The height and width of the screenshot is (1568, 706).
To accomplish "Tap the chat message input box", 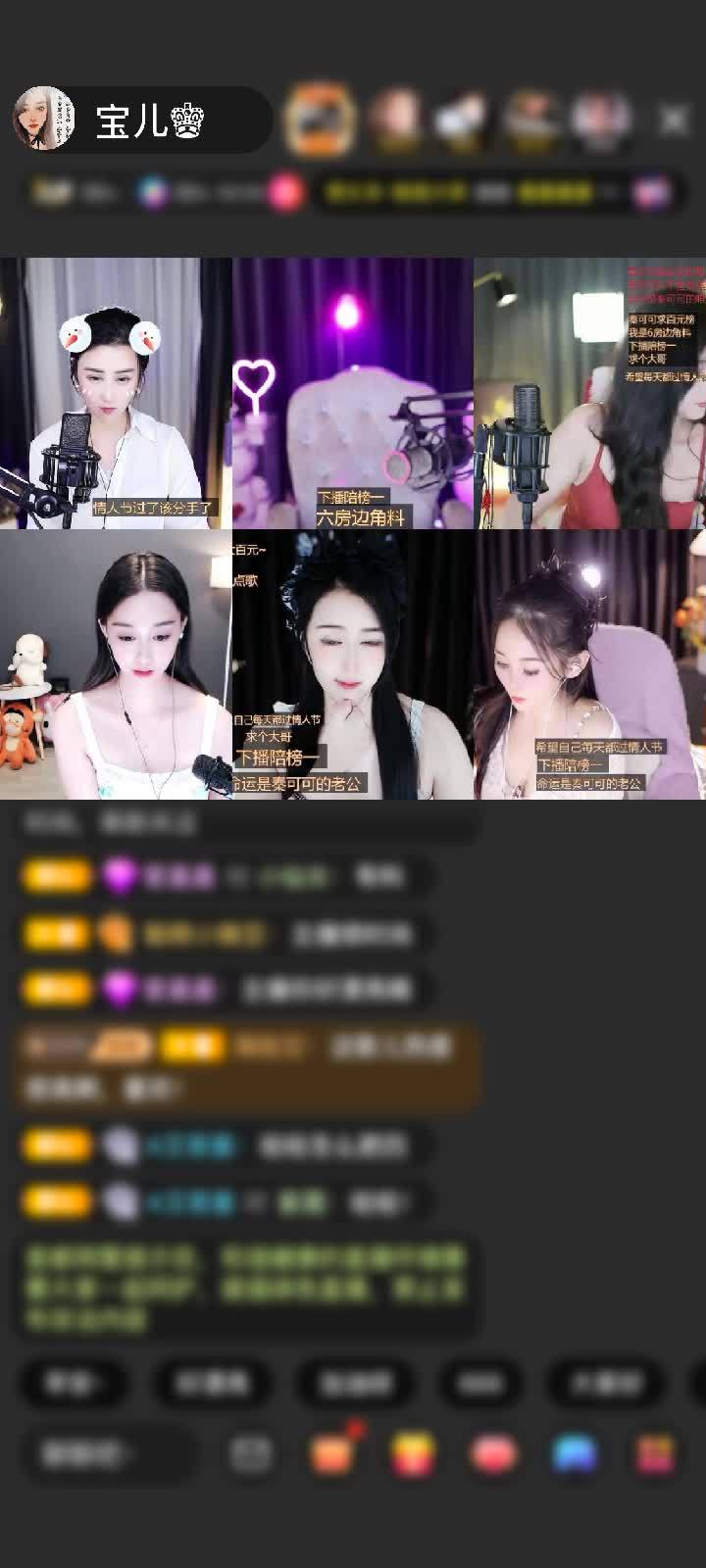I will [x=103, y=1454].
